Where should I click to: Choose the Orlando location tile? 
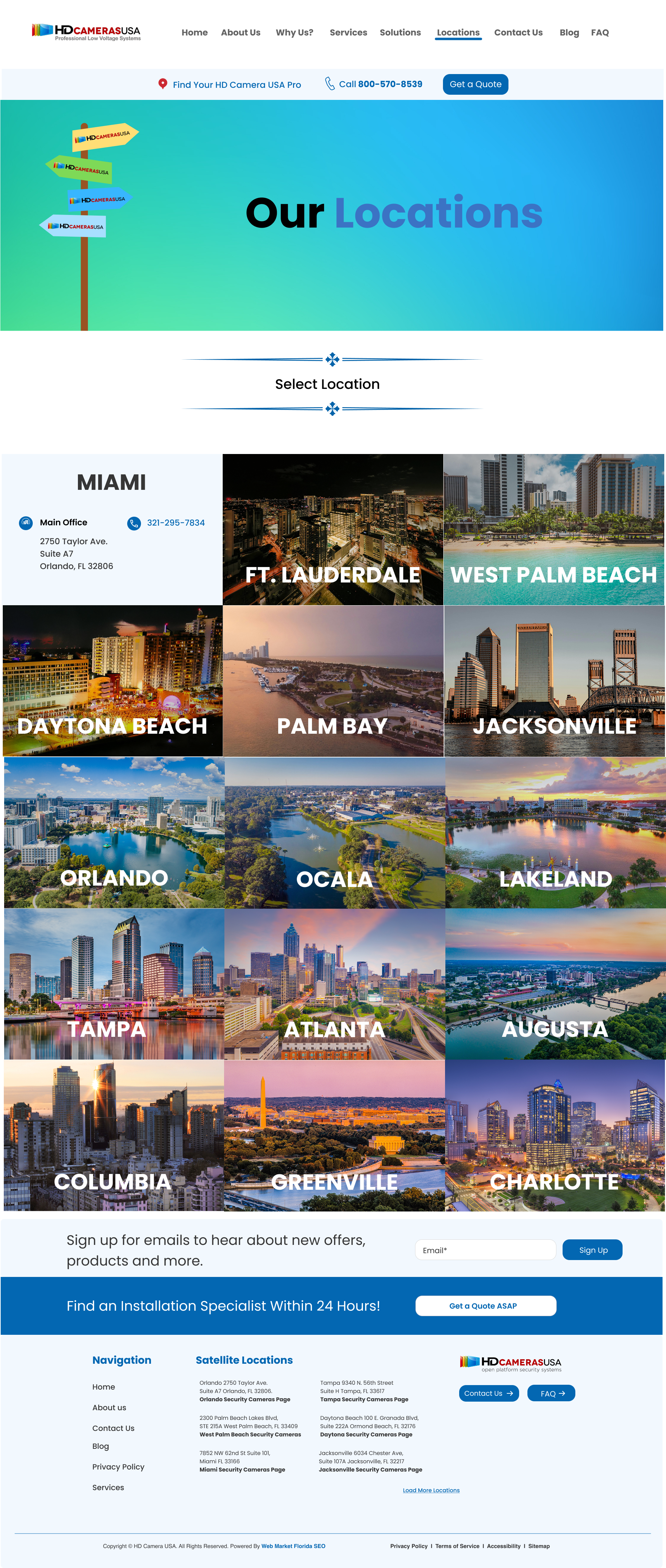[x=114, y=833]
